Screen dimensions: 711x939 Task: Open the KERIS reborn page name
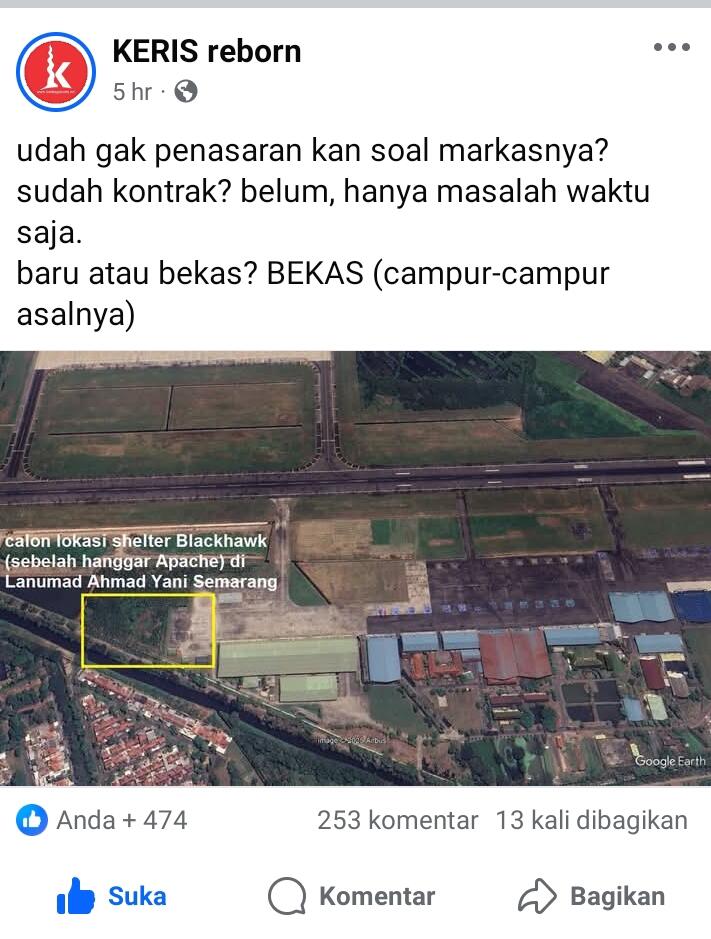(x=207, y=52)
